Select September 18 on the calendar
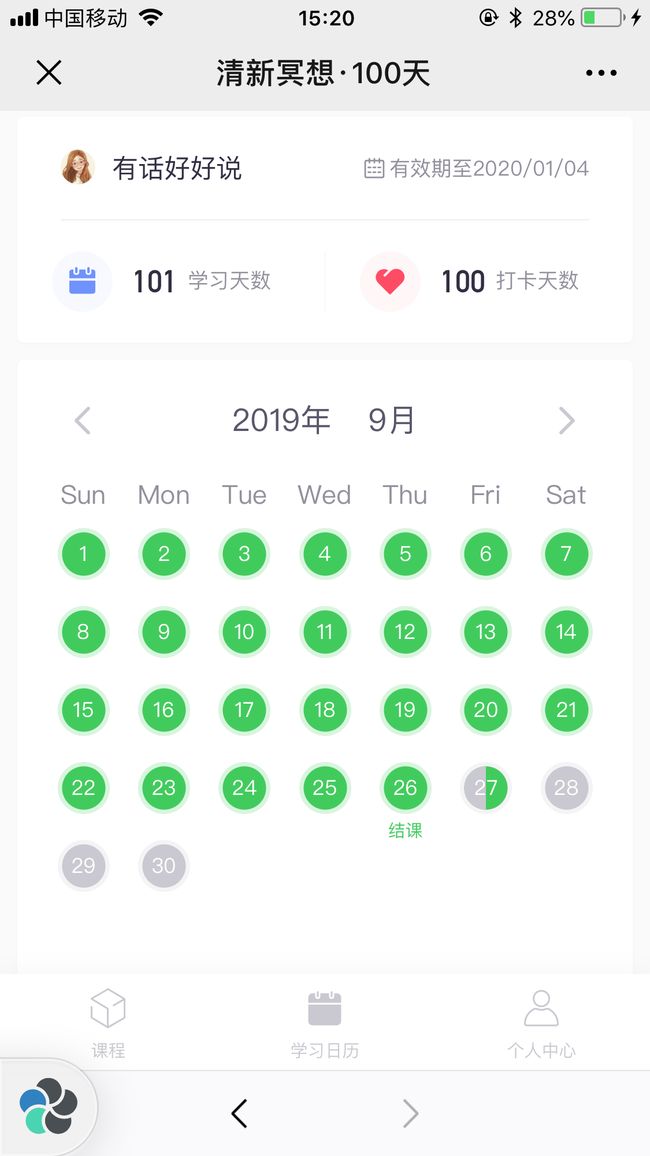This screenshot has height=1156, width=650. tap(324, 710)
